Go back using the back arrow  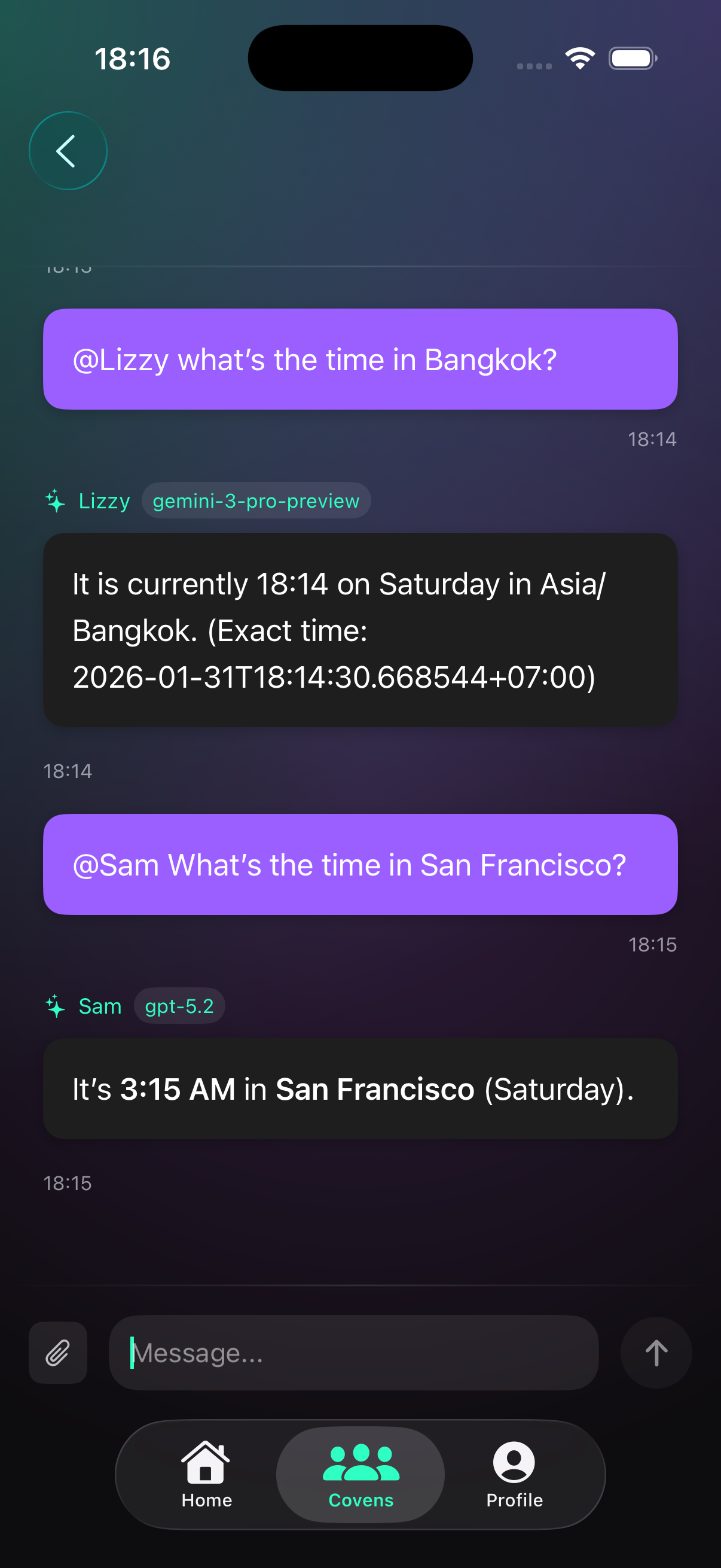click(68, 150)
